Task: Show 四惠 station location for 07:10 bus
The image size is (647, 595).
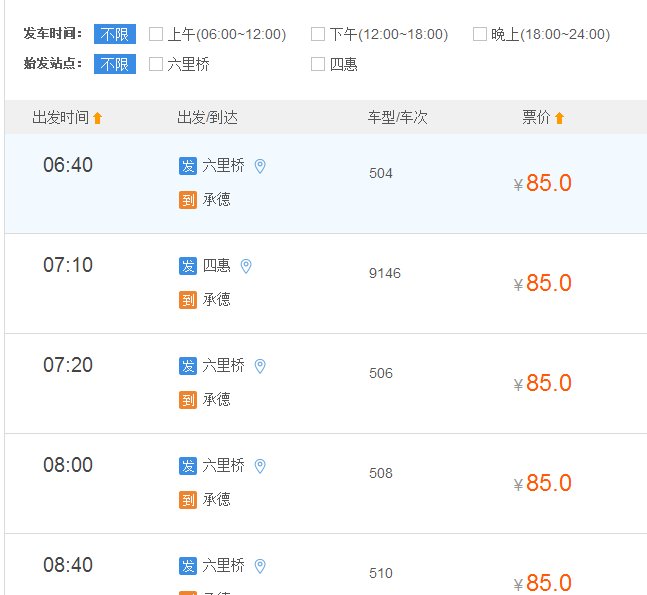Action: tap(246, 266)
